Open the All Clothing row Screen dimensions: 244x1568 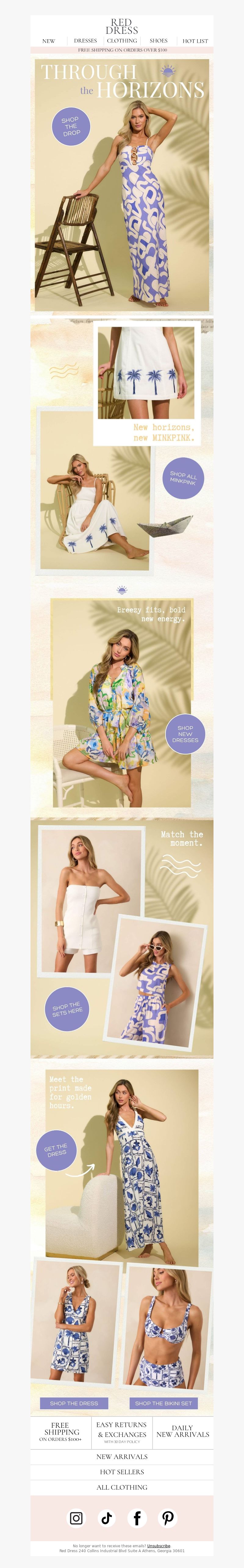(122, 1487)
